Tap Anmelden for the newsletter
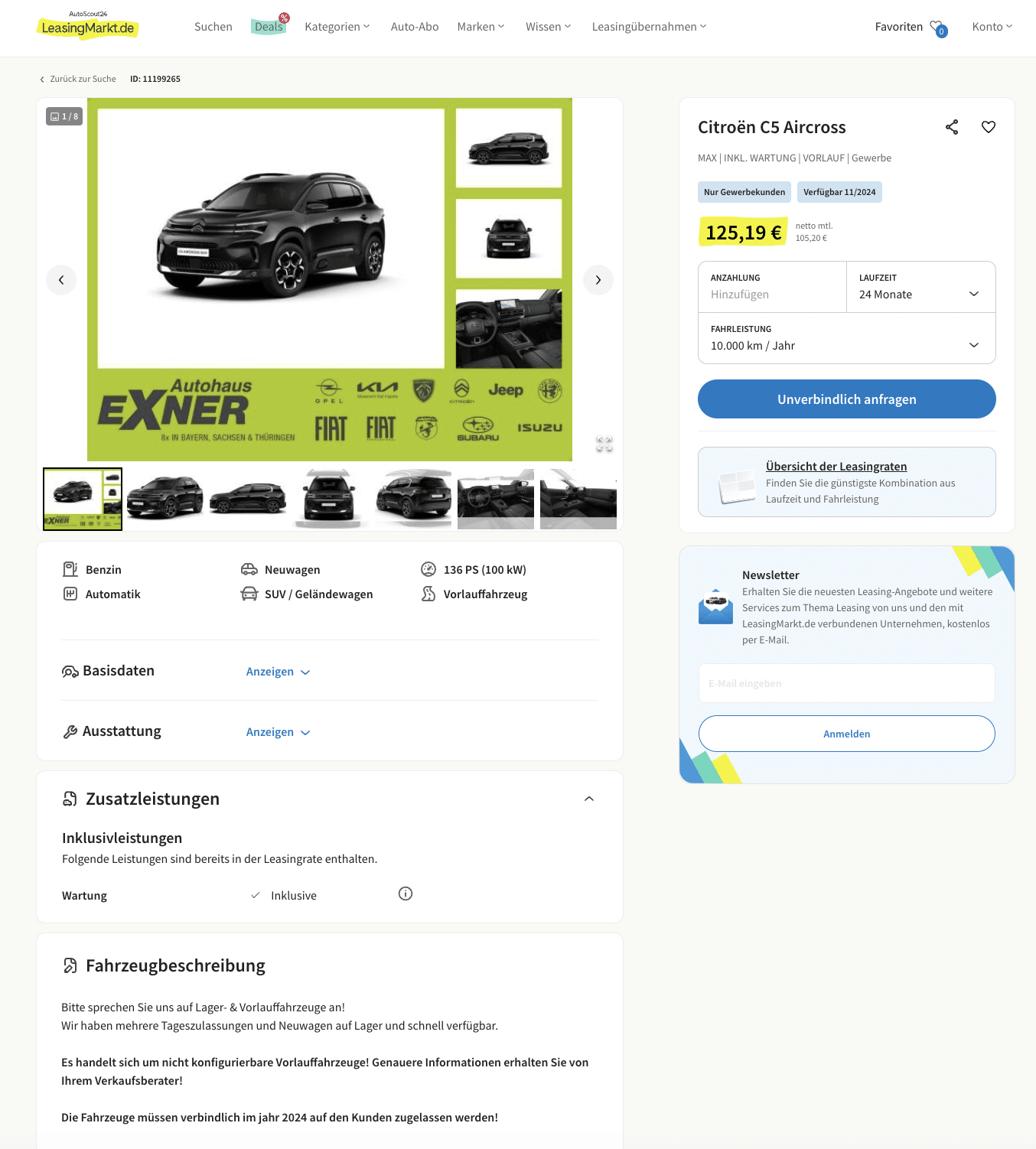1036x1149 pixels. pos(846,734)
